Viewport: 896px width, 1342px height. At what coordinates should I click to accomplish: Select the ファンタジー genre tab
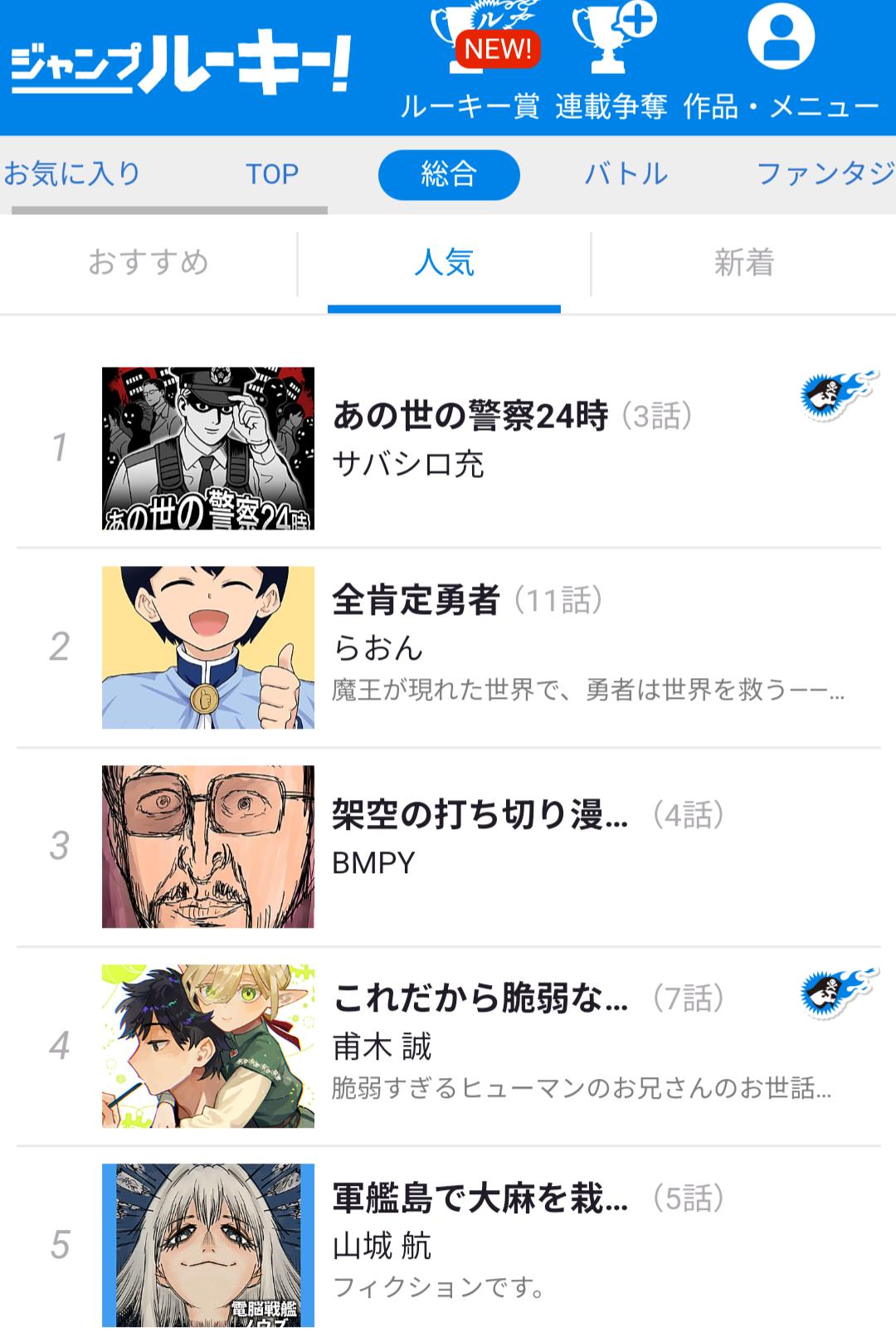pos(825,174)
